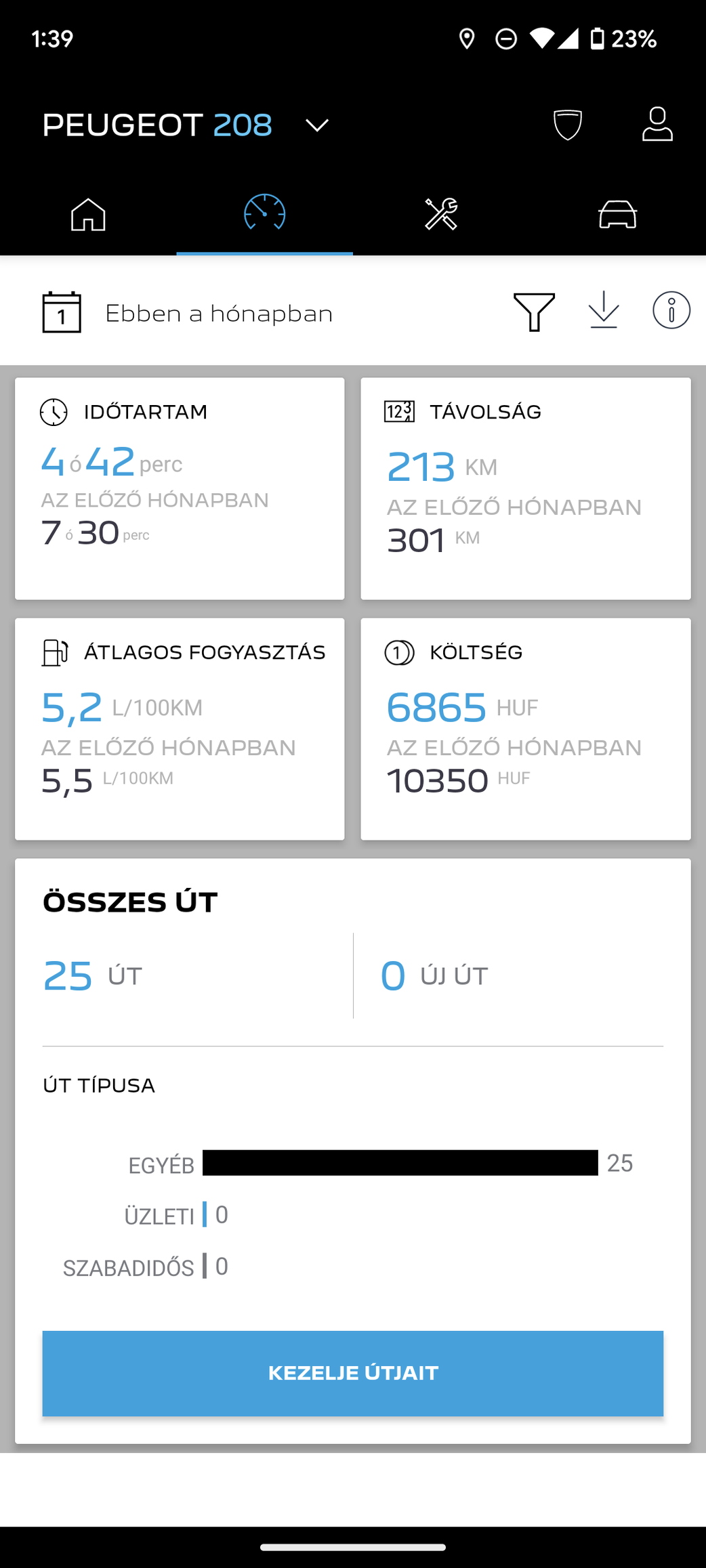Image resolution: width=706 pixels, height=1568 pixels.
Task: Open the info icon
Action: coord(671,310)
